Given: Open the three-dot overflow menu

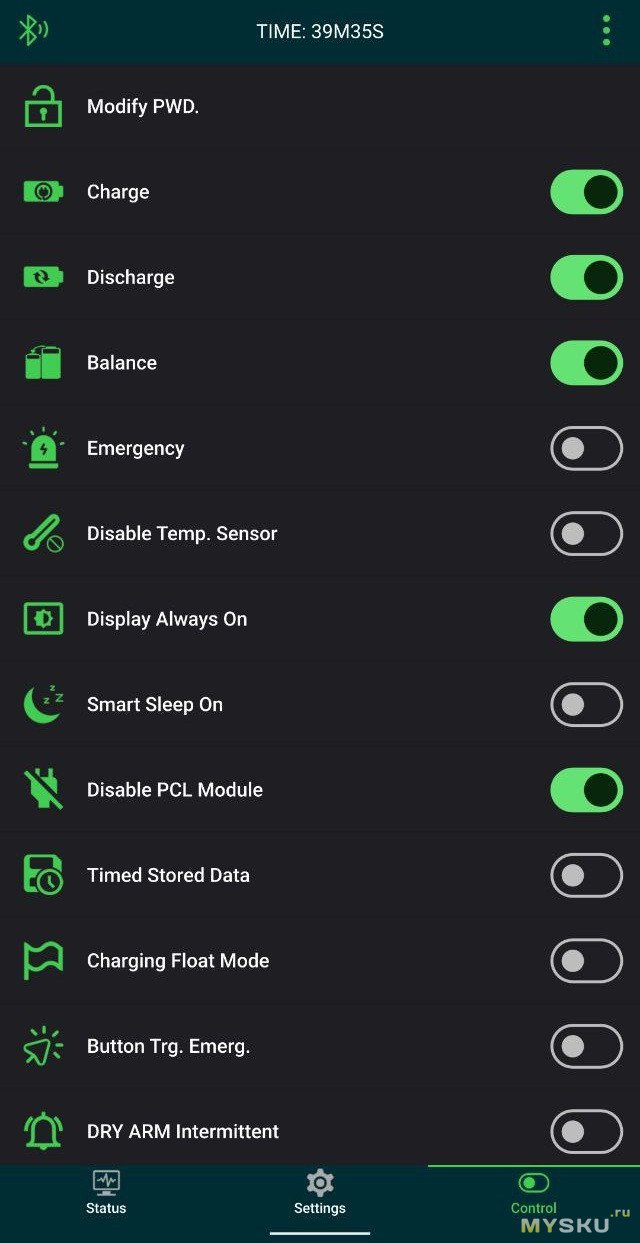Looking at the screenshot, I should click(606, 31).
